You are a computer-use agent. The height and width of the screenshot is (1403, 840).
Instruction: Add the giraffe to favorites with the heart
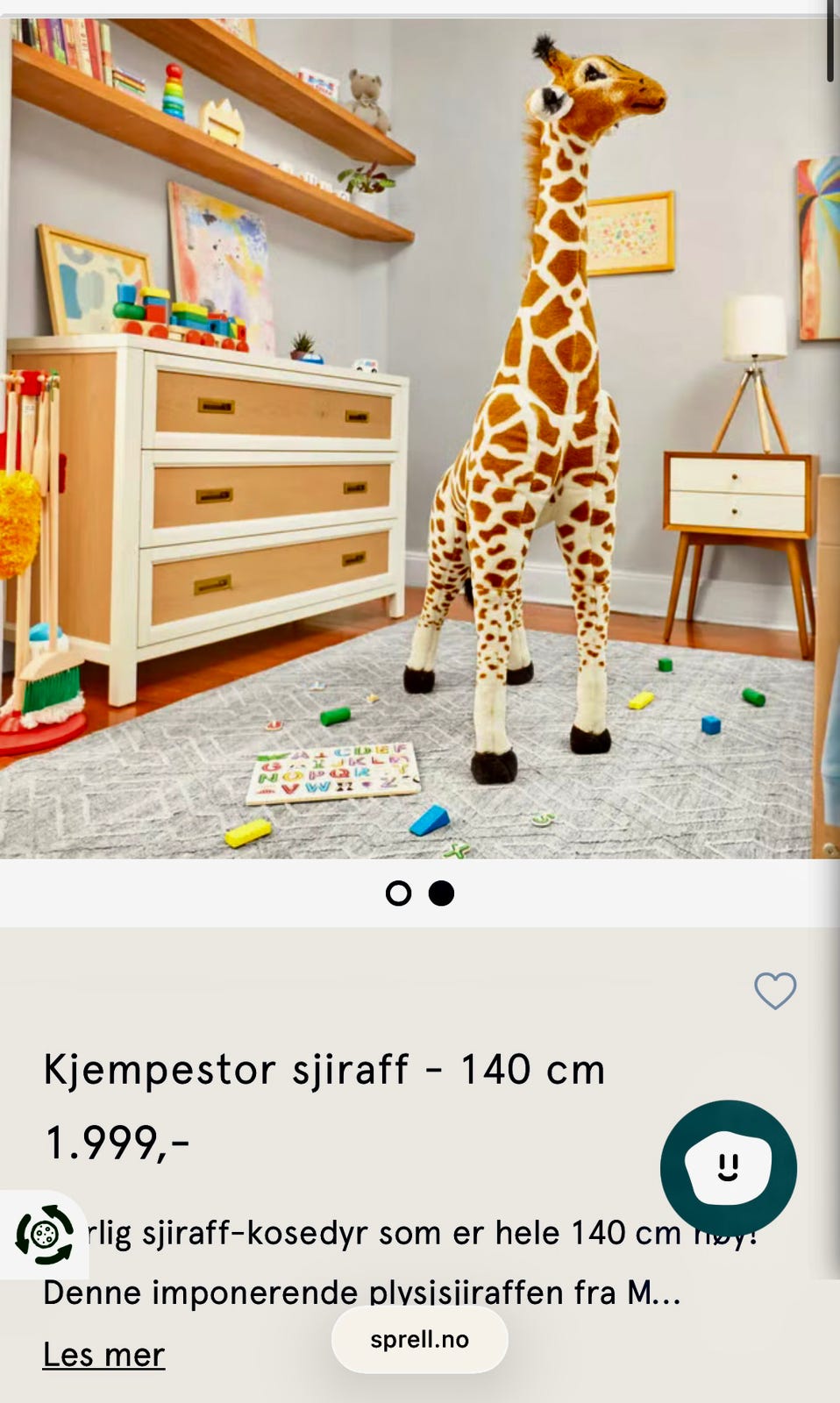click(775, 991)
